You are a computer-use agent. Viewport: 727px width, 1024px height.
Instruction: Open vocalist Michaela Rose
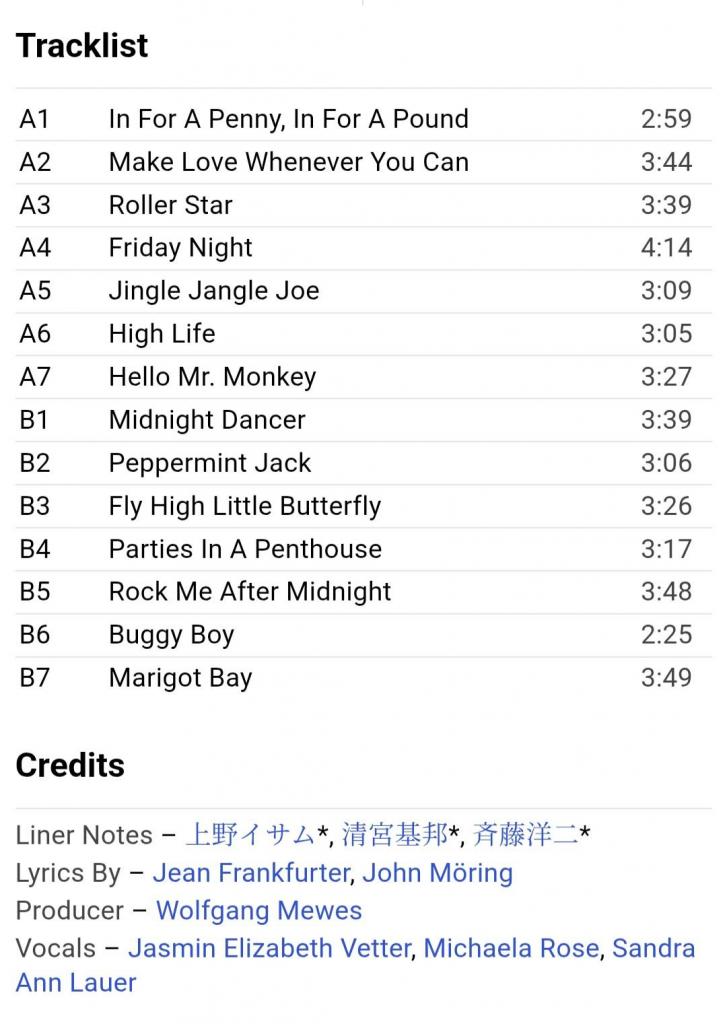point(512,948)
